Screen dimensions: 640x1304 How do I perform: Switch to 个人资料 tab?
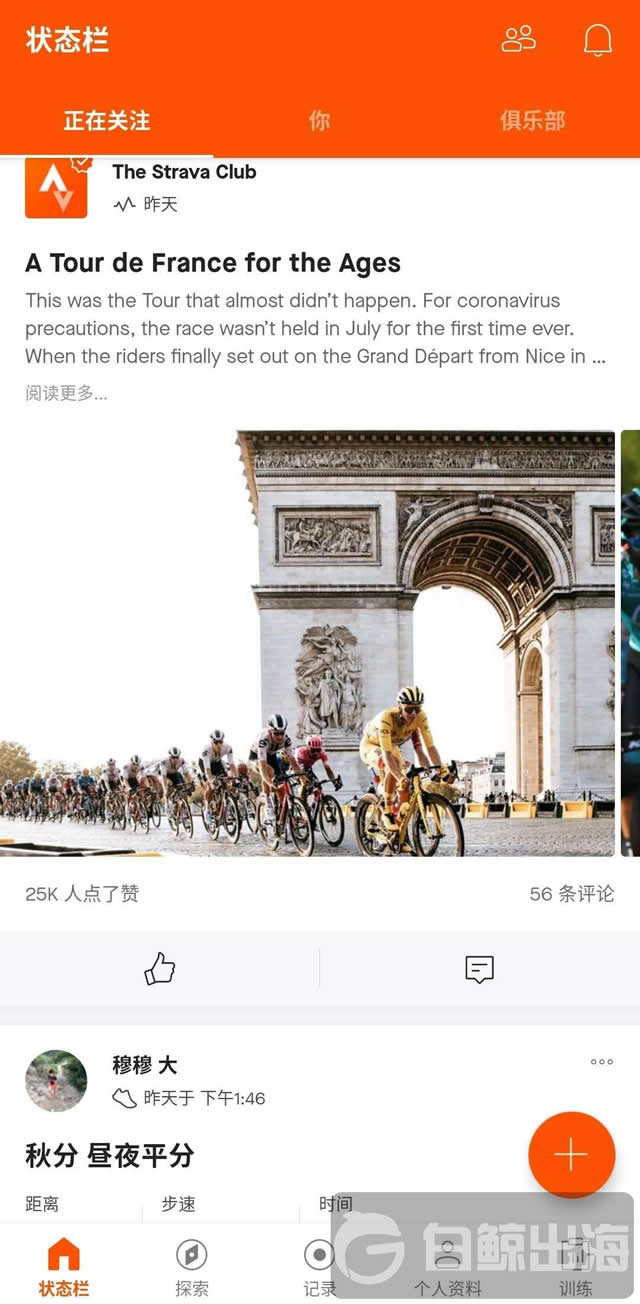point(447,1266)
